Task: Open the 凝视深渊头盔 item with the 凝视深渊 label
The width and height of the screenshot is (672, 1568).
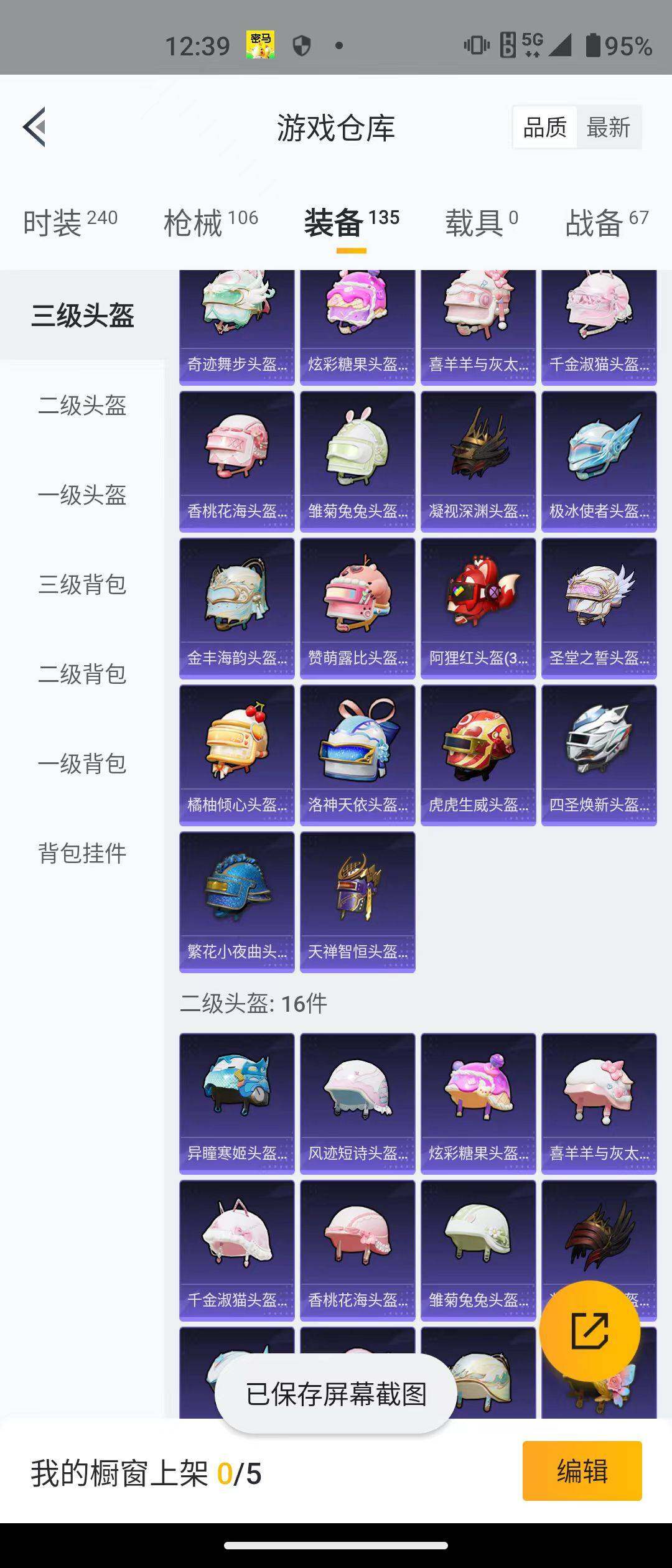Action: pyautogui.click(x=478, y=462)
